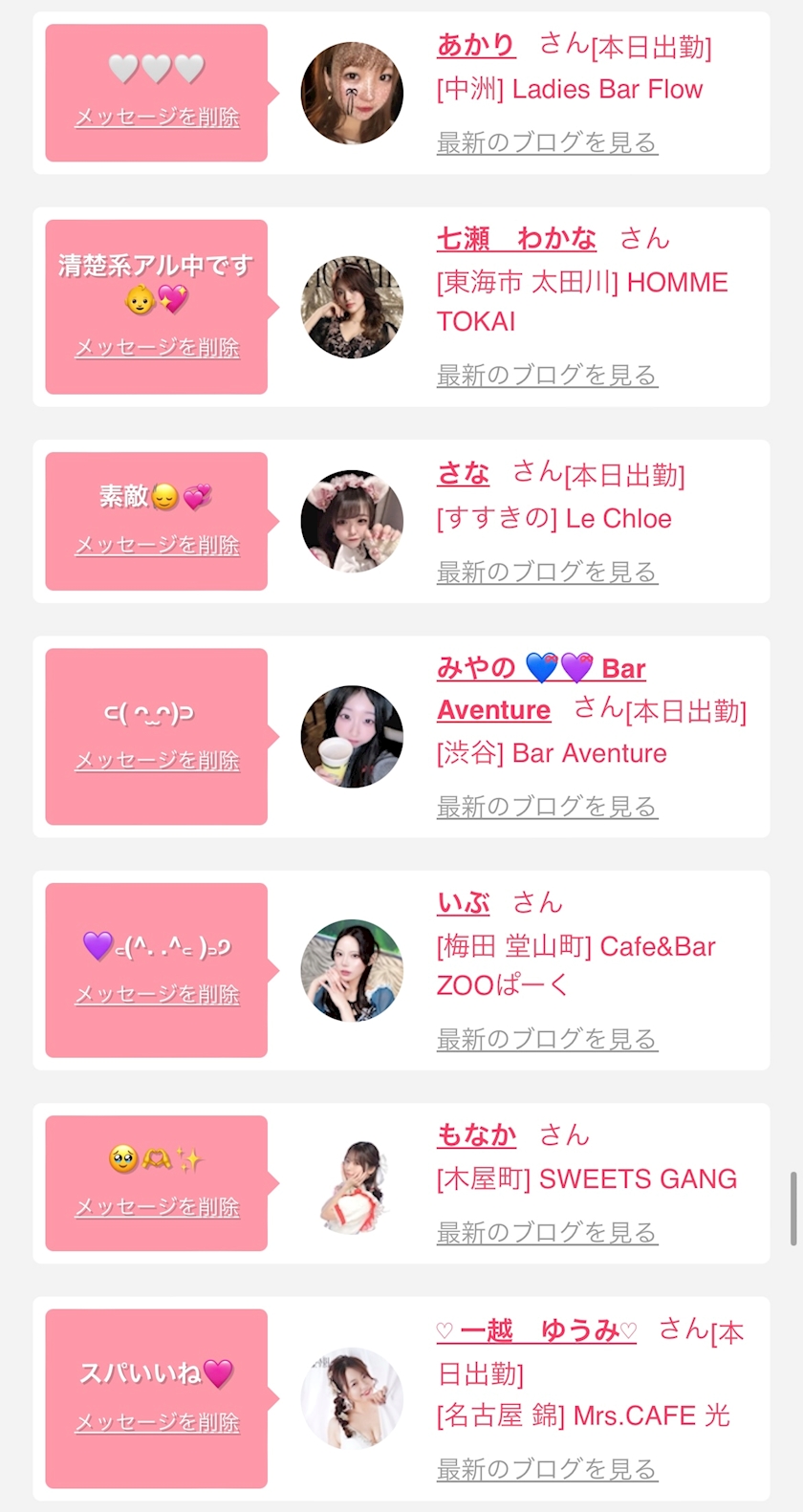Delete the 素敵 message
The width and height of the screenshot is (803, 1512).
(157, 546)
